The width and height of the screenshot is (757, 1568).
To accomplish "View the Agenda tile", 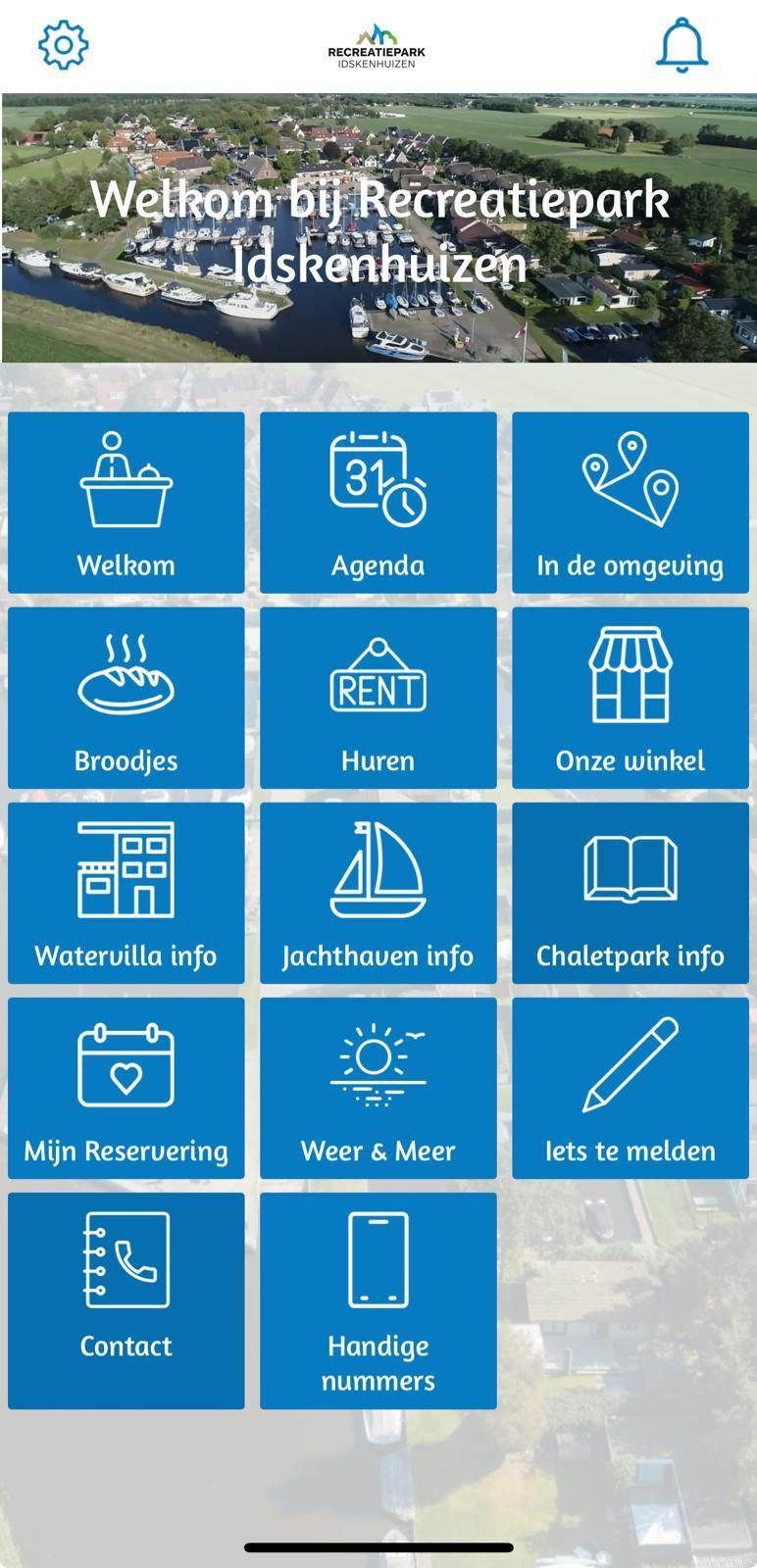I will coord(378,502).
